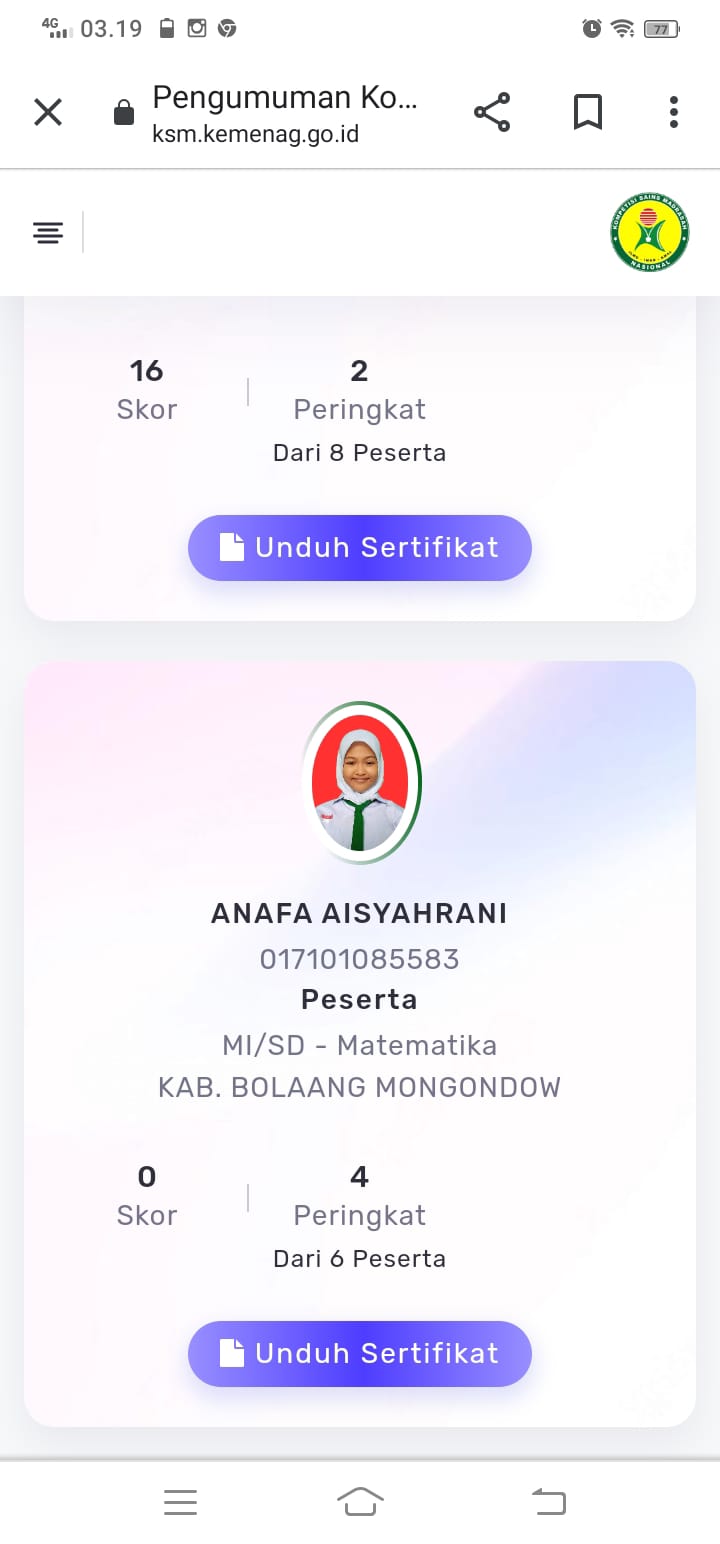Screen dimensions: 720x1544
Task: Go back using the system back button
Action: tap(548, 1501)
